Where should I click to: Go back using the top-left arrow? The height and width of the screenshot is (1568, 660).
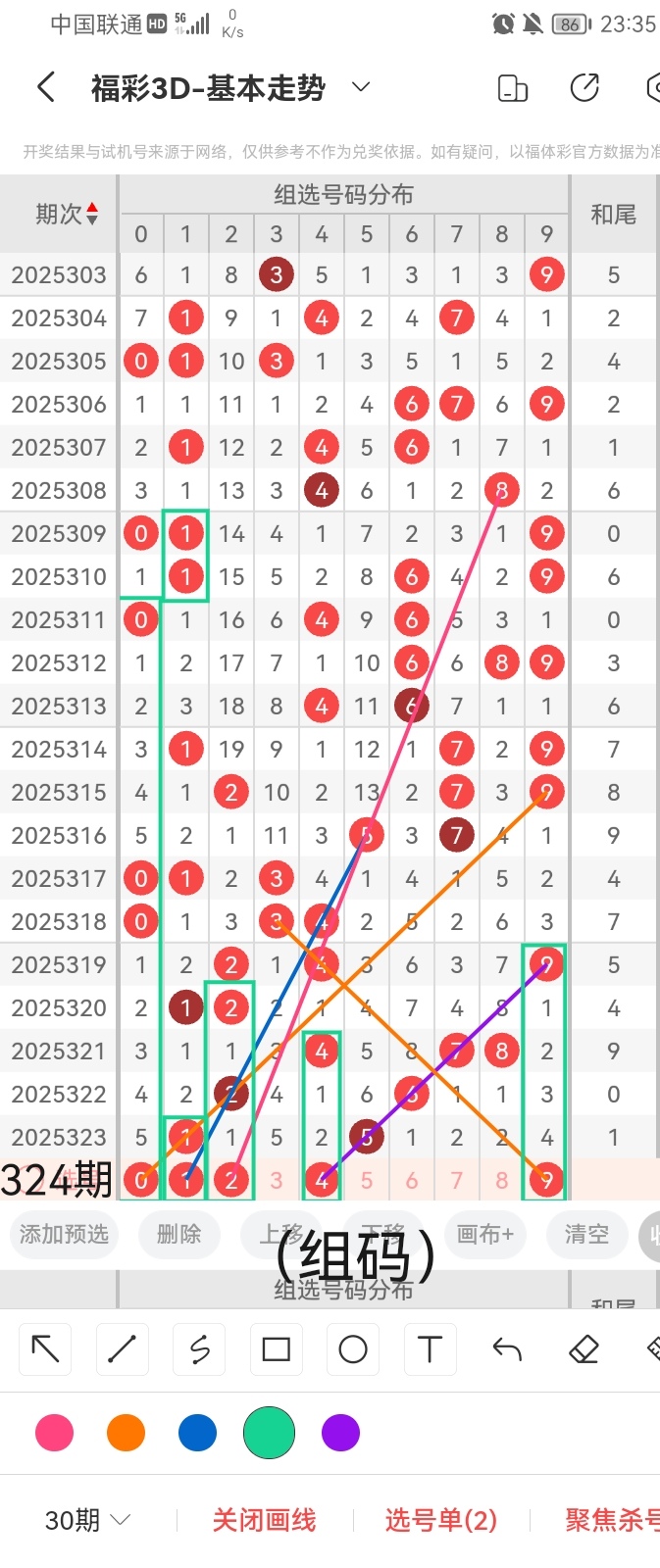click(45, 87)
